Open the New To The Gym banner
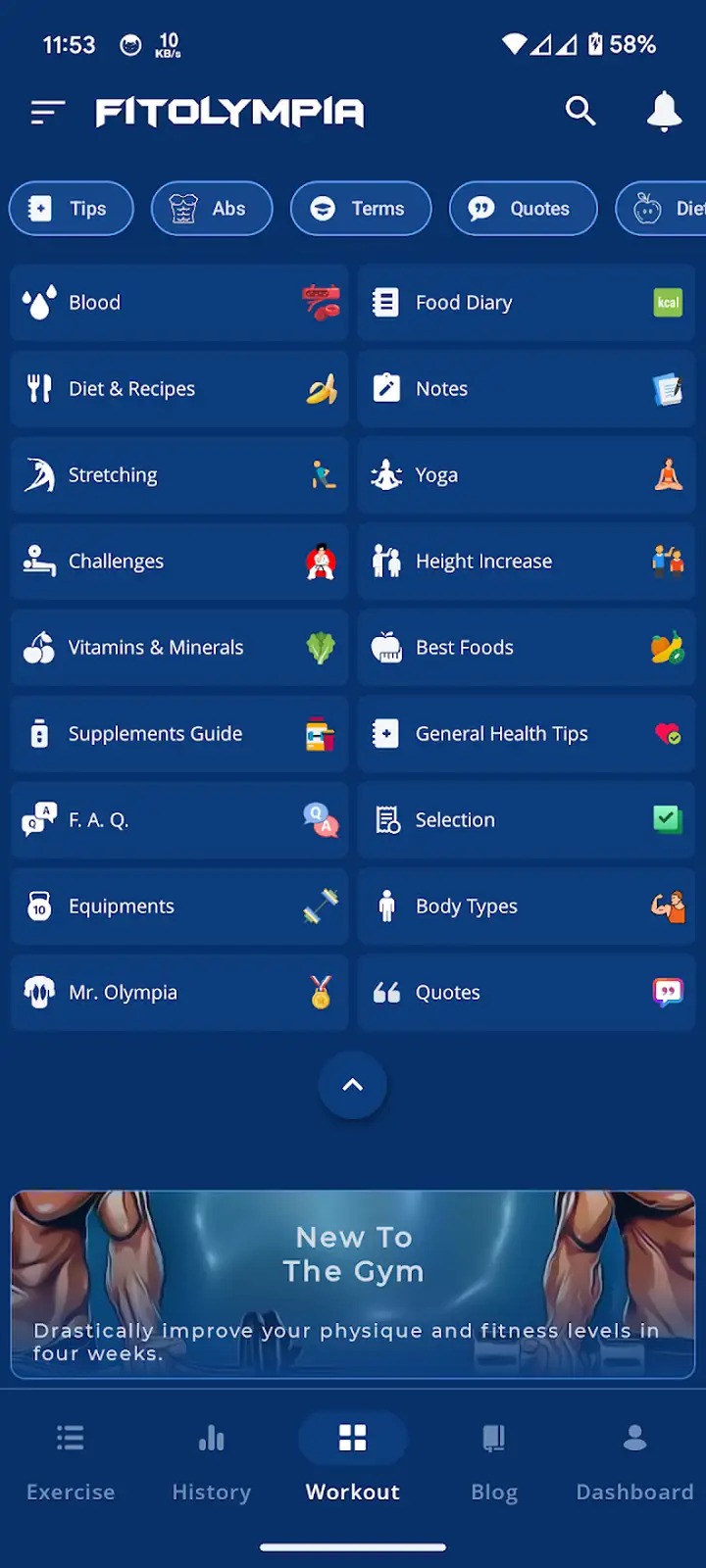706x1568 pixels. click(x=353, y=1285)
